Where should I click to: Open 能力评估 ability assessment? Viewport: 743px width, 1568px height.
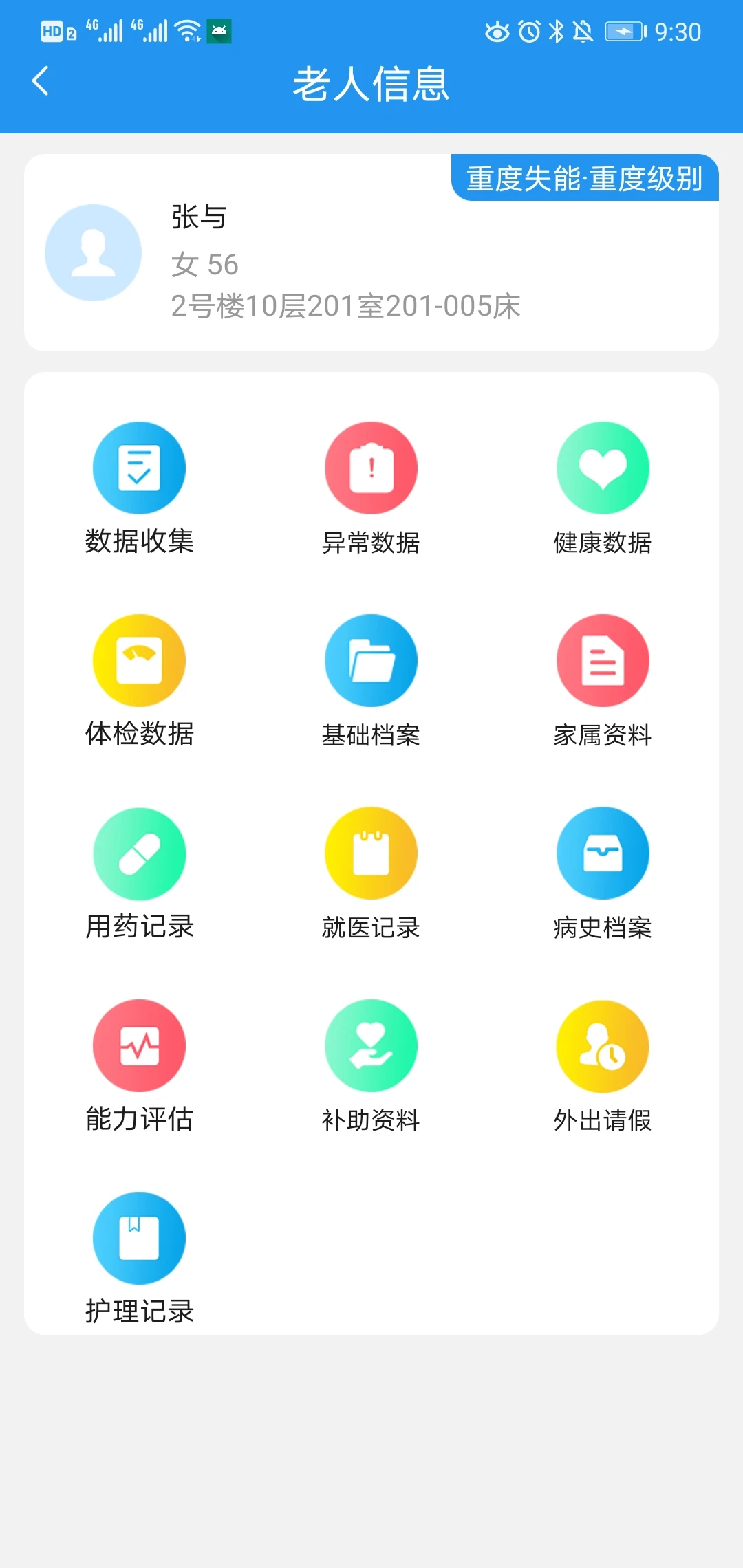point(138,1066)
